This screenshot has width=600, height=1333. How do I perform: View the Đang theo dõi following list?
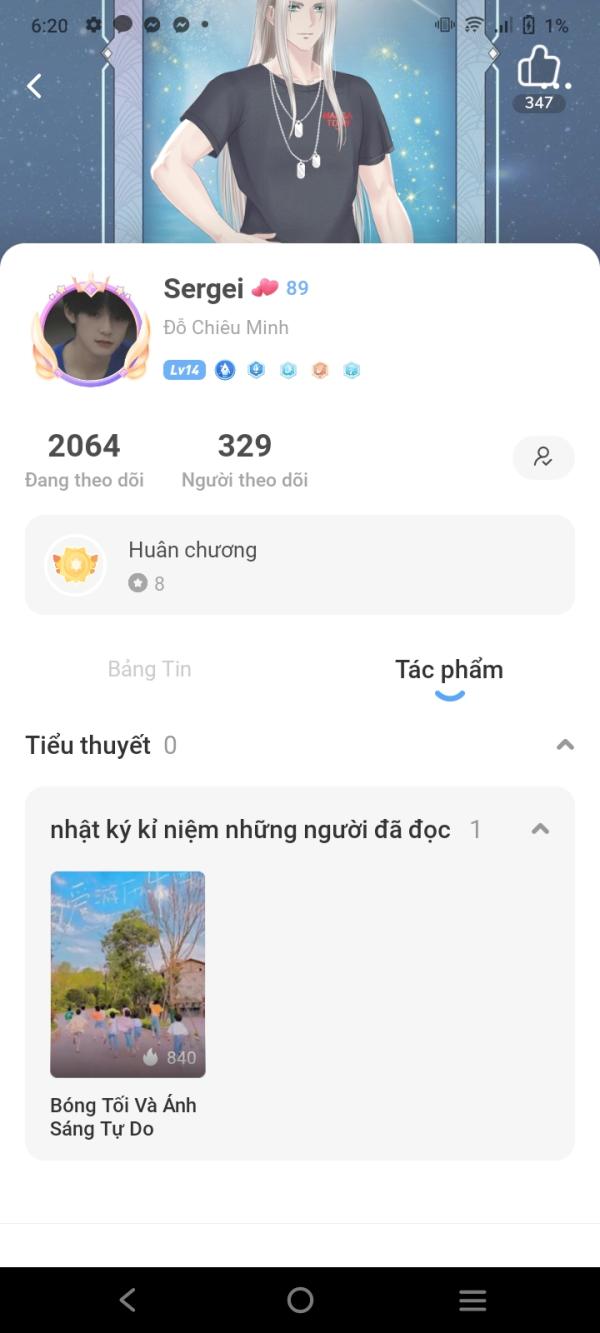pos(84,460)
